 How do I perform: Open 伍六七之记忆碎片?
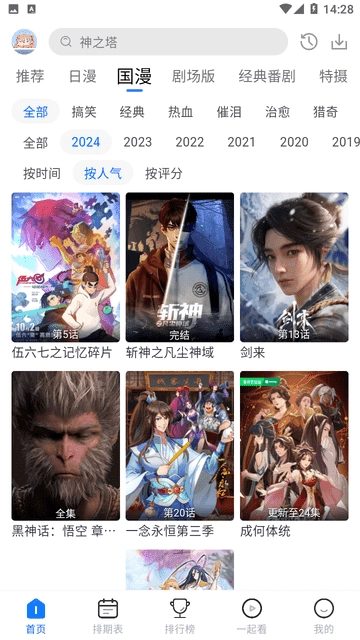click(66, 276)
